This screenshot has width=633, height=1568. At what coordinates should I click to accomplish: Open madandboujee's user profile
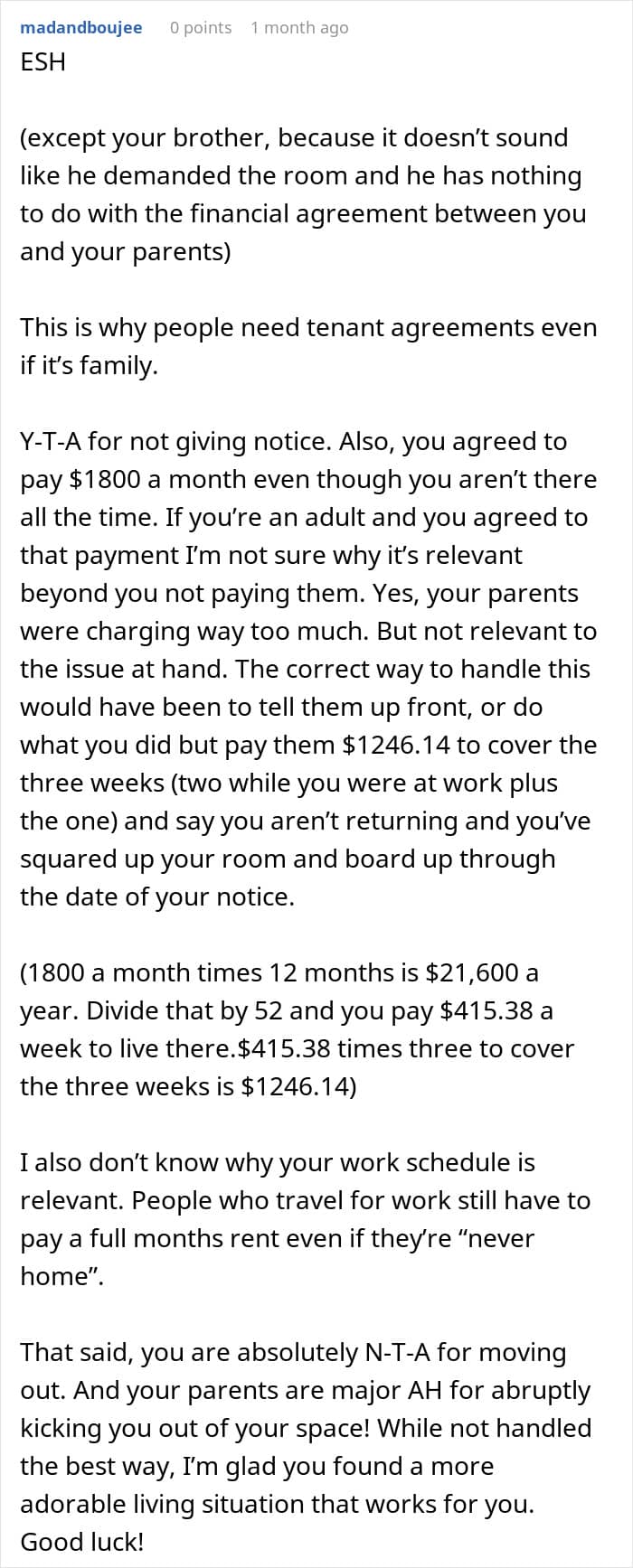(x=81, y=27)
